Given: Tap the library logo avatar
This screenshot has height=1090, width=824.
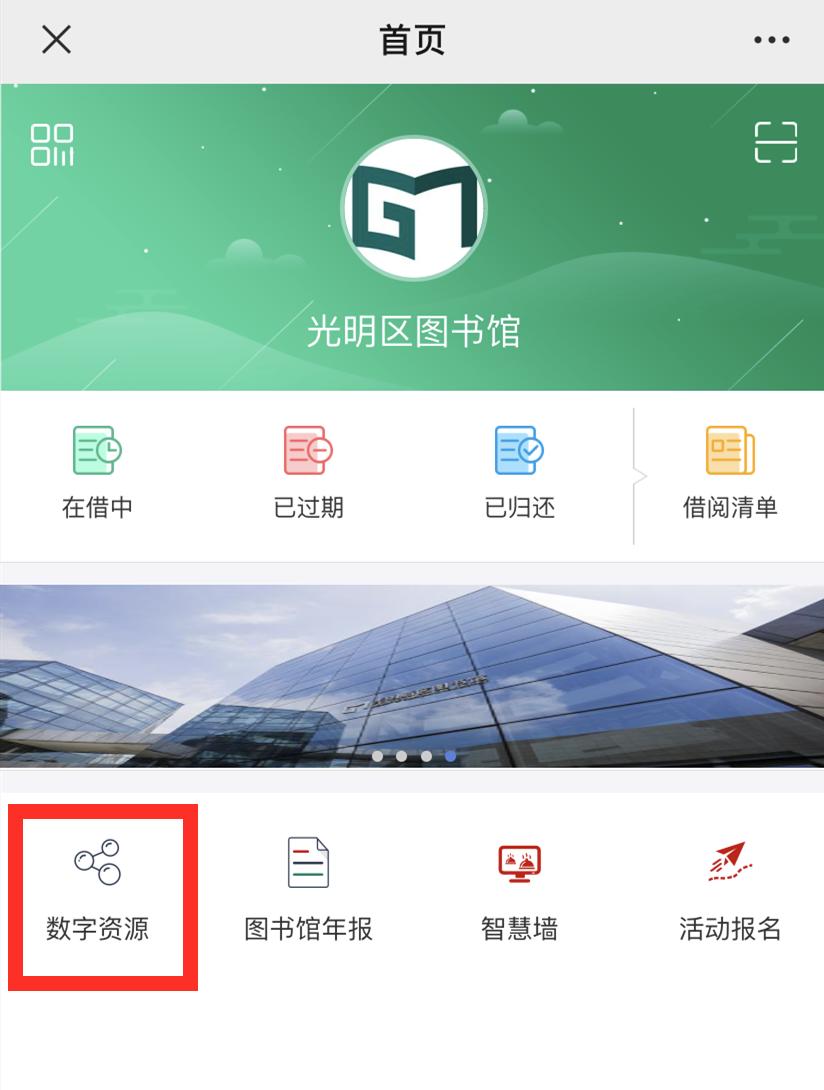Looking at the screenshot, I should tap(413, 208).
